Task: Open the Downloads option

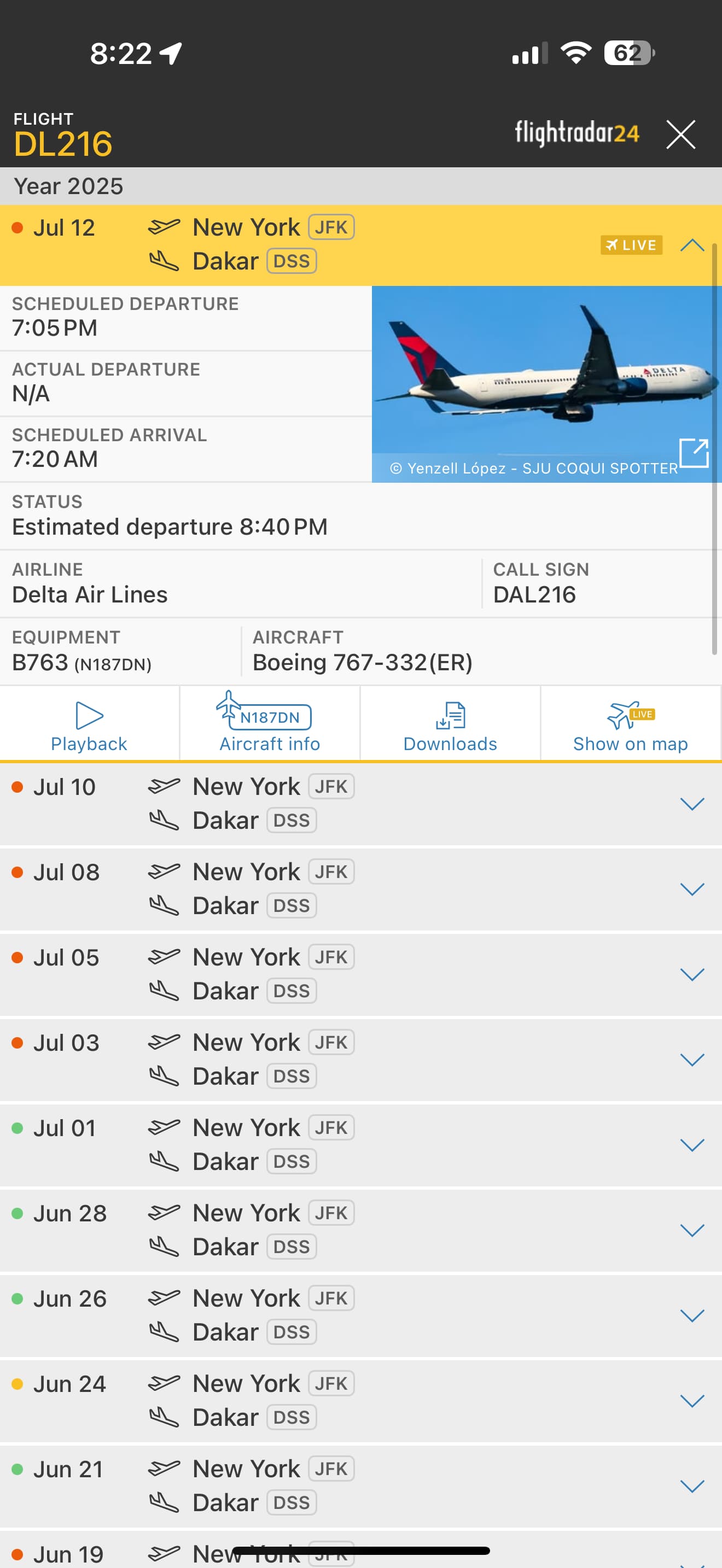Action: pos(450,724)
